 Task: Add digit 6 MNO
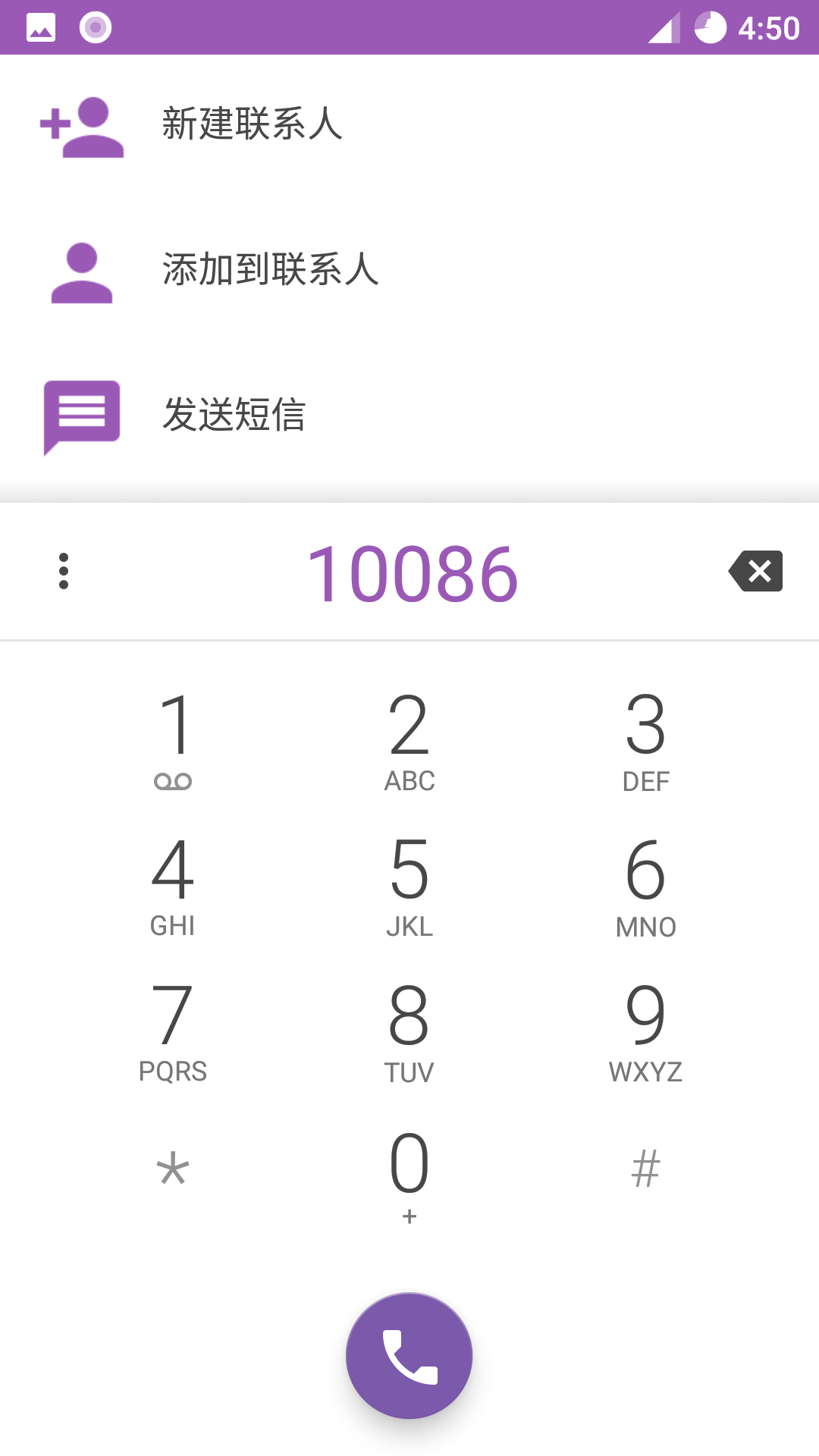click(x=645, y=885)
